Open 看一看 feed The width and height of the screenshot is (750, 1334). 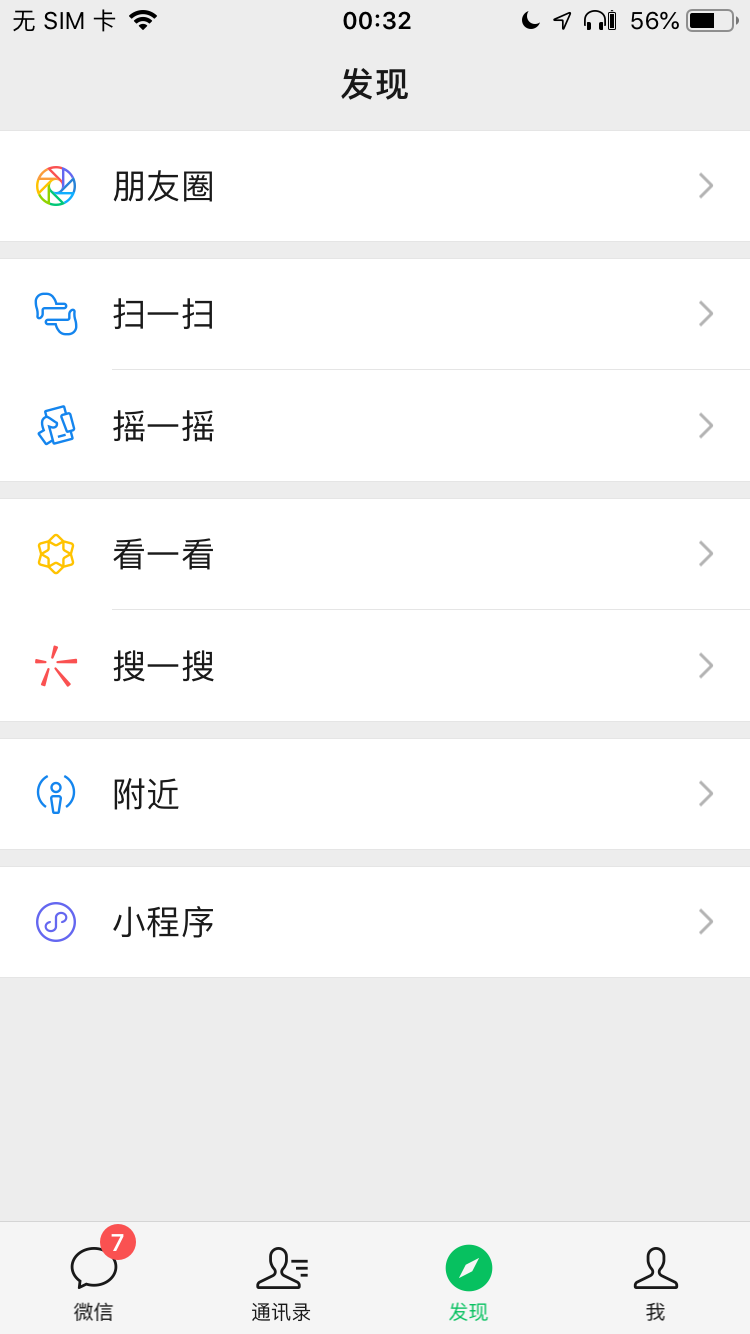pos(375,554)
